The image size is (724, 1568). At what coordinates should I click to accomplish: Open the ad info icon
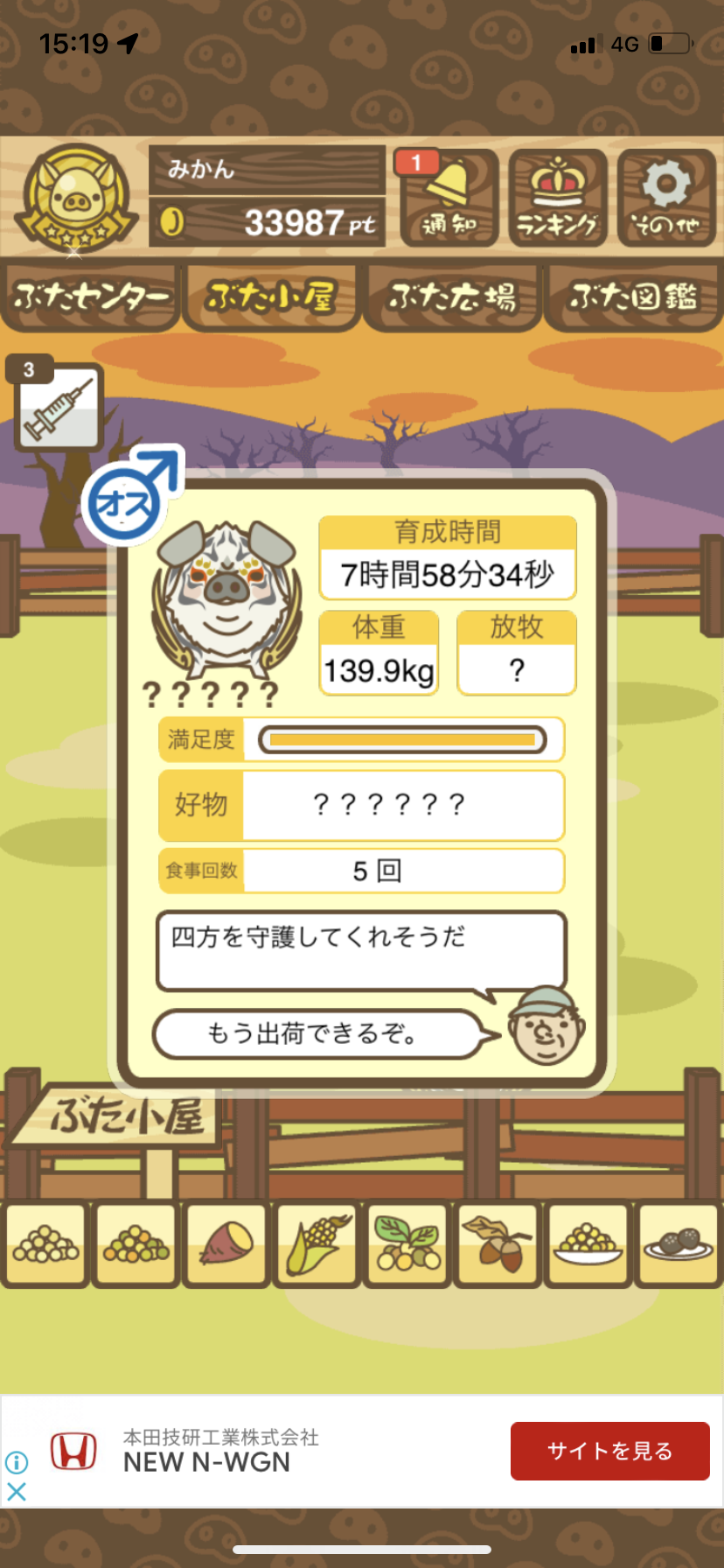click(16, 1462)
